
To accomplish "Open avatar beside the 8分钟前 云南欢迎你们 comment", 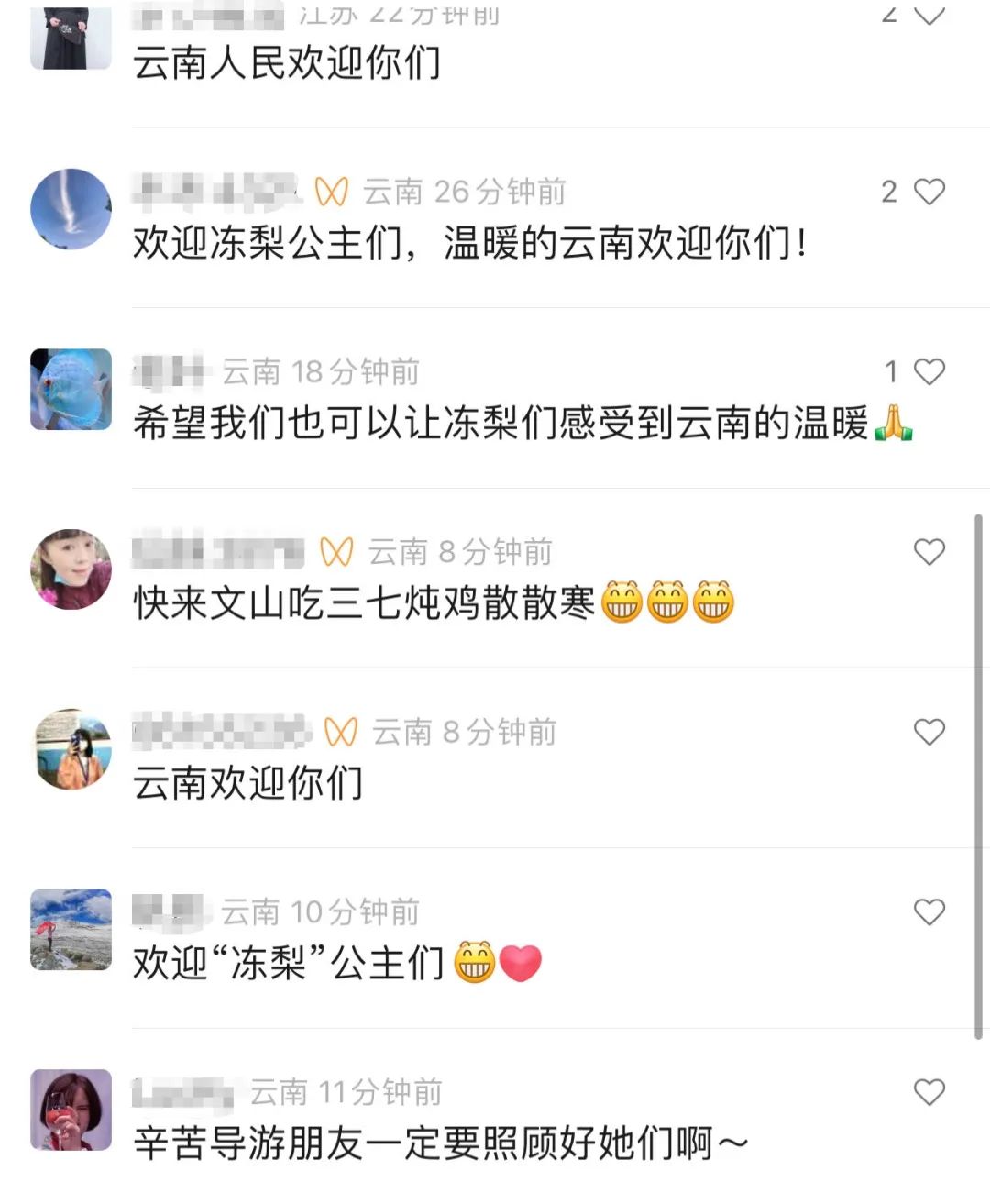I will pyautogui.click(x=71, y=749).
